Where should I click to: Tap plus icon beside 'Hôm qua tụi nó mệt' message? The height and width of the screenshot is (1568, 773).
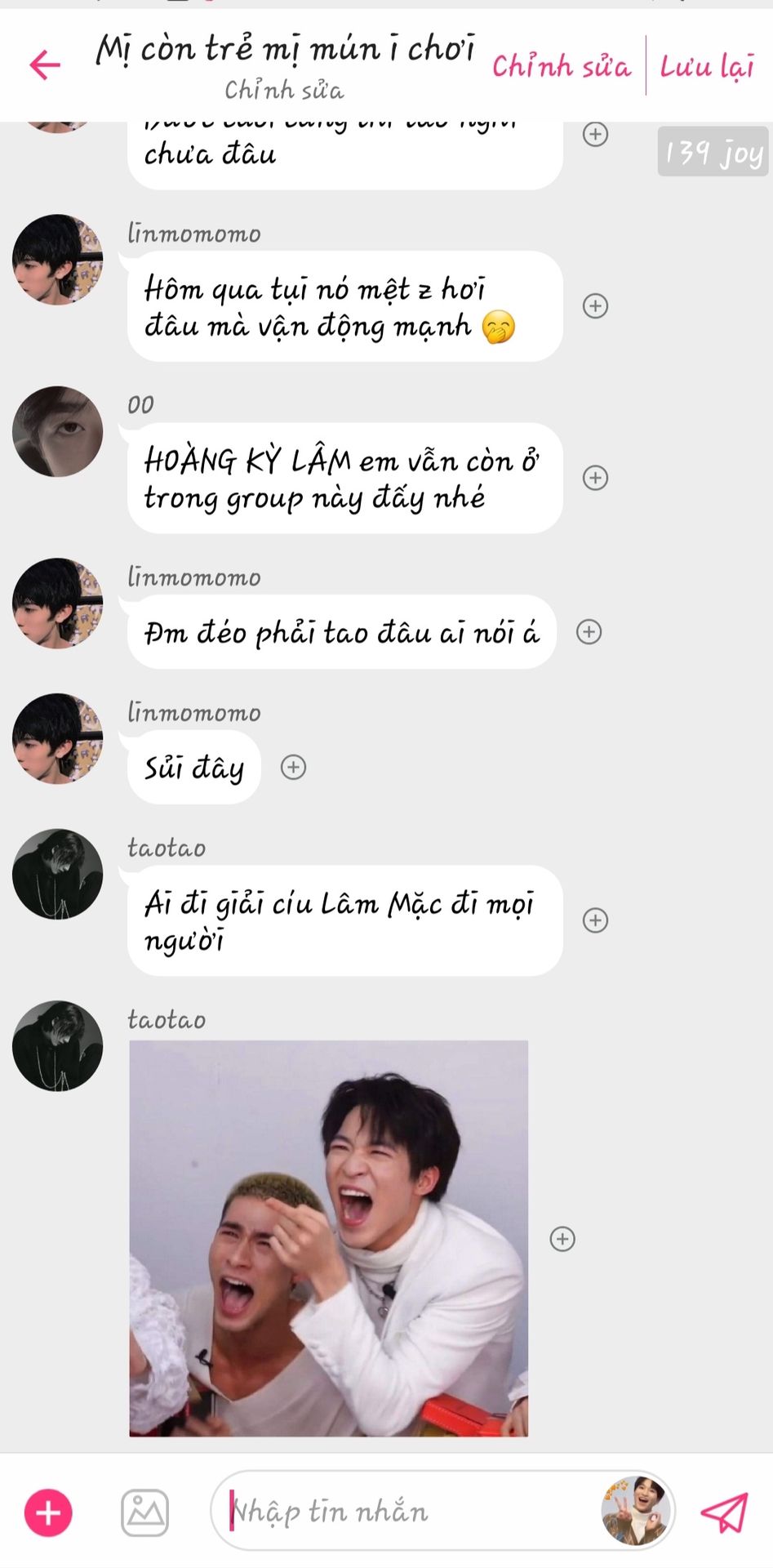[x=595, y=305]
